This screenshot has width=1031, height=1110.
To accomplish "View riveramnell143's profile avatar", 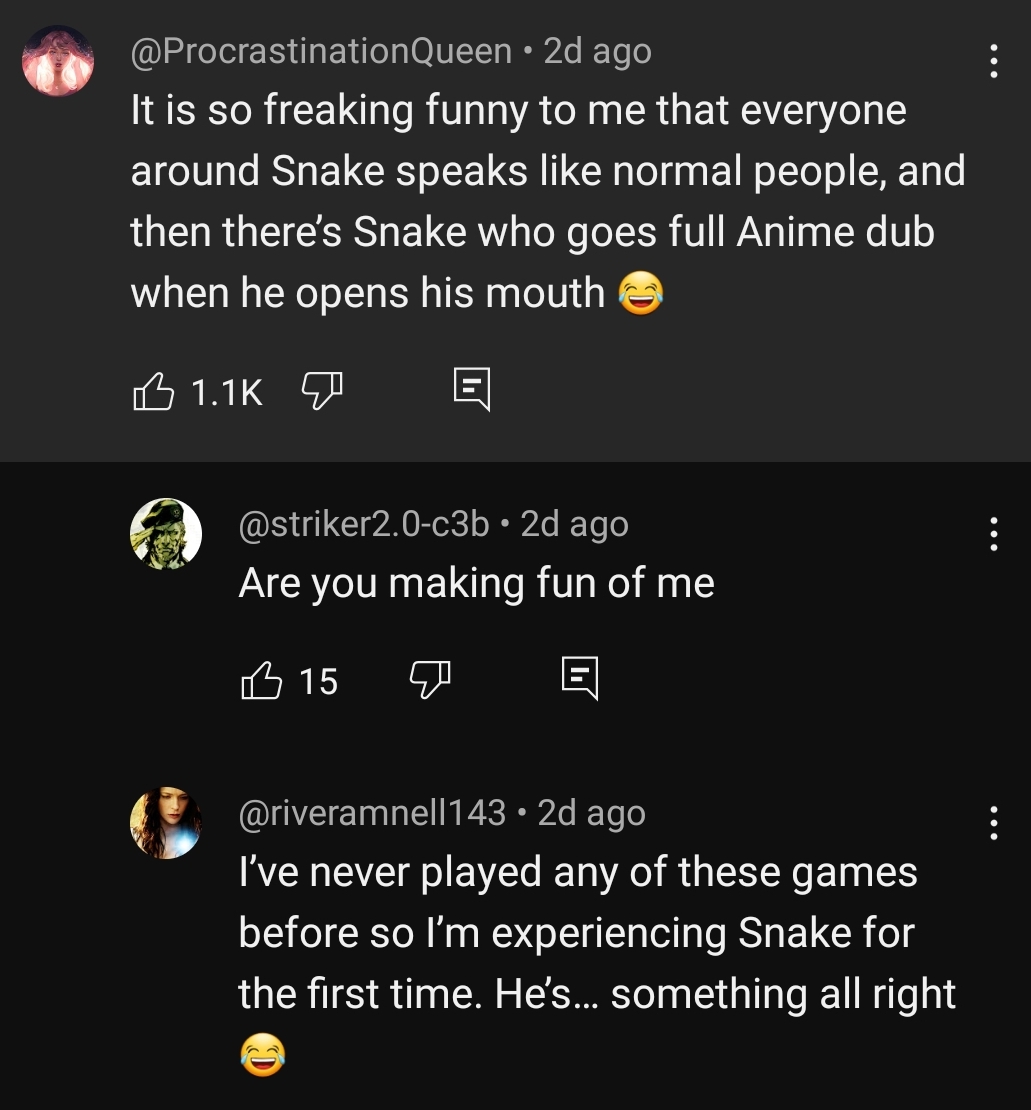I will [166, 823].
